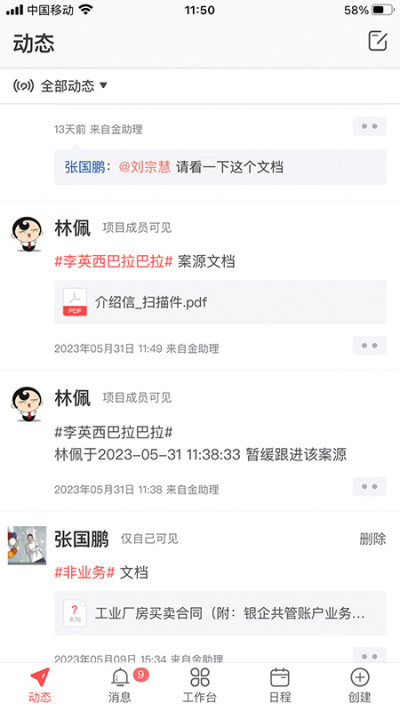The image size is (400, 711).
Task: Delete 张国鹏's post with 删除
Action: 372,539
